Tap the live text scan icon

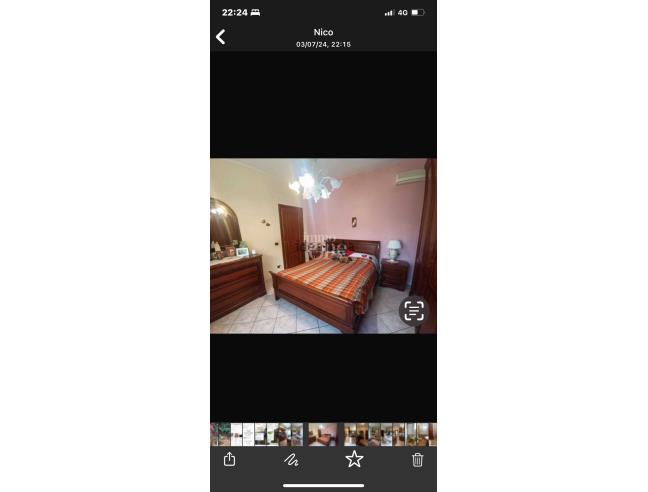click(x=414, y=311)
